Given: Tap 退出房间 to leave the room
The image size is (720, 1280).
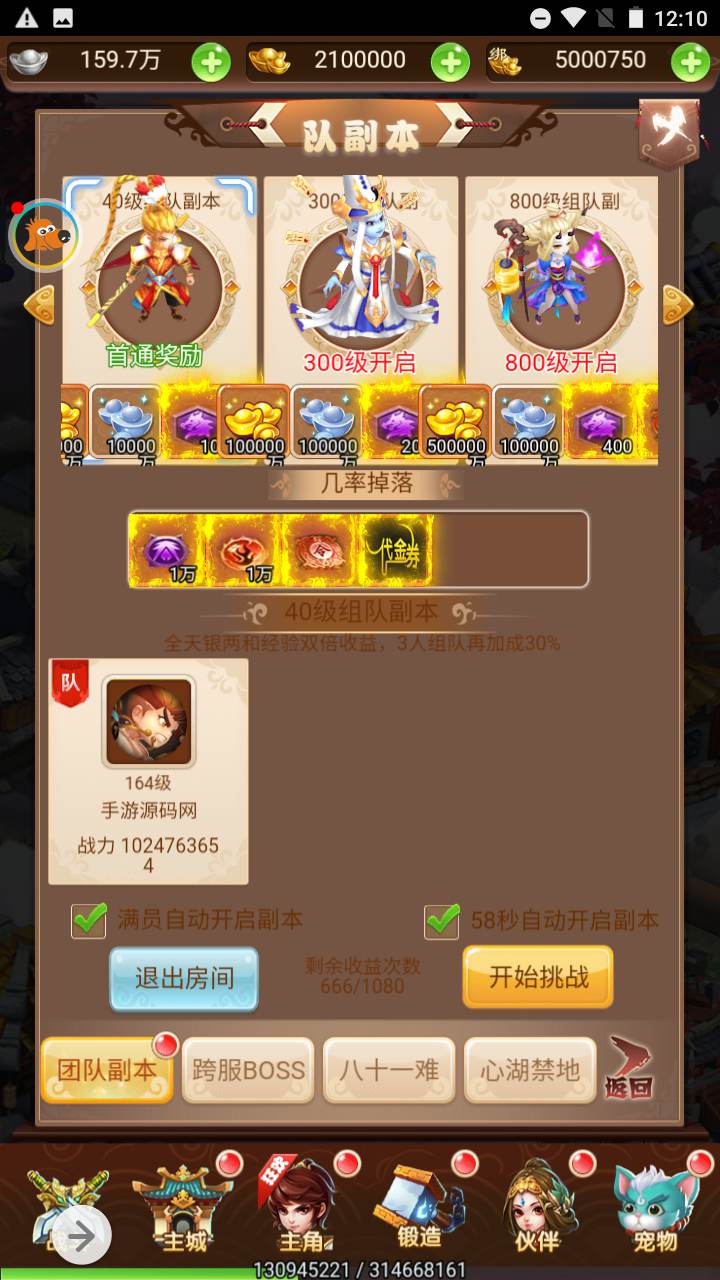Looking at the screenshot, I should coord(184,978).
